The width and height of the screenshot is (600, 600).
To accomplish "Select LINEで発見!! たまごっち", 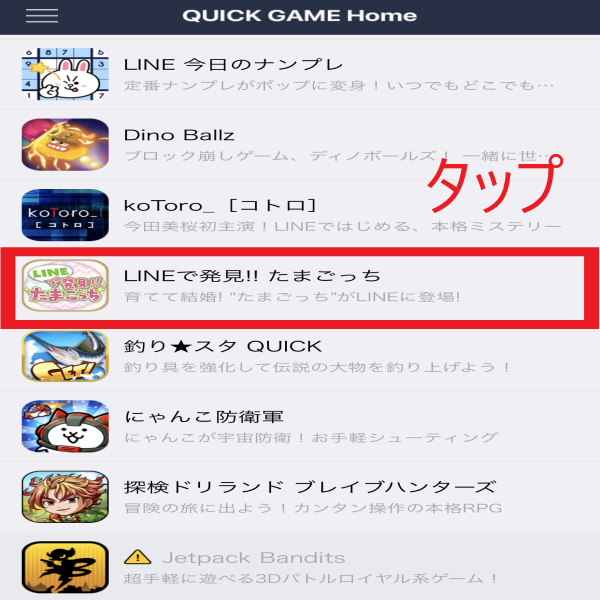I will pos(300,285).
